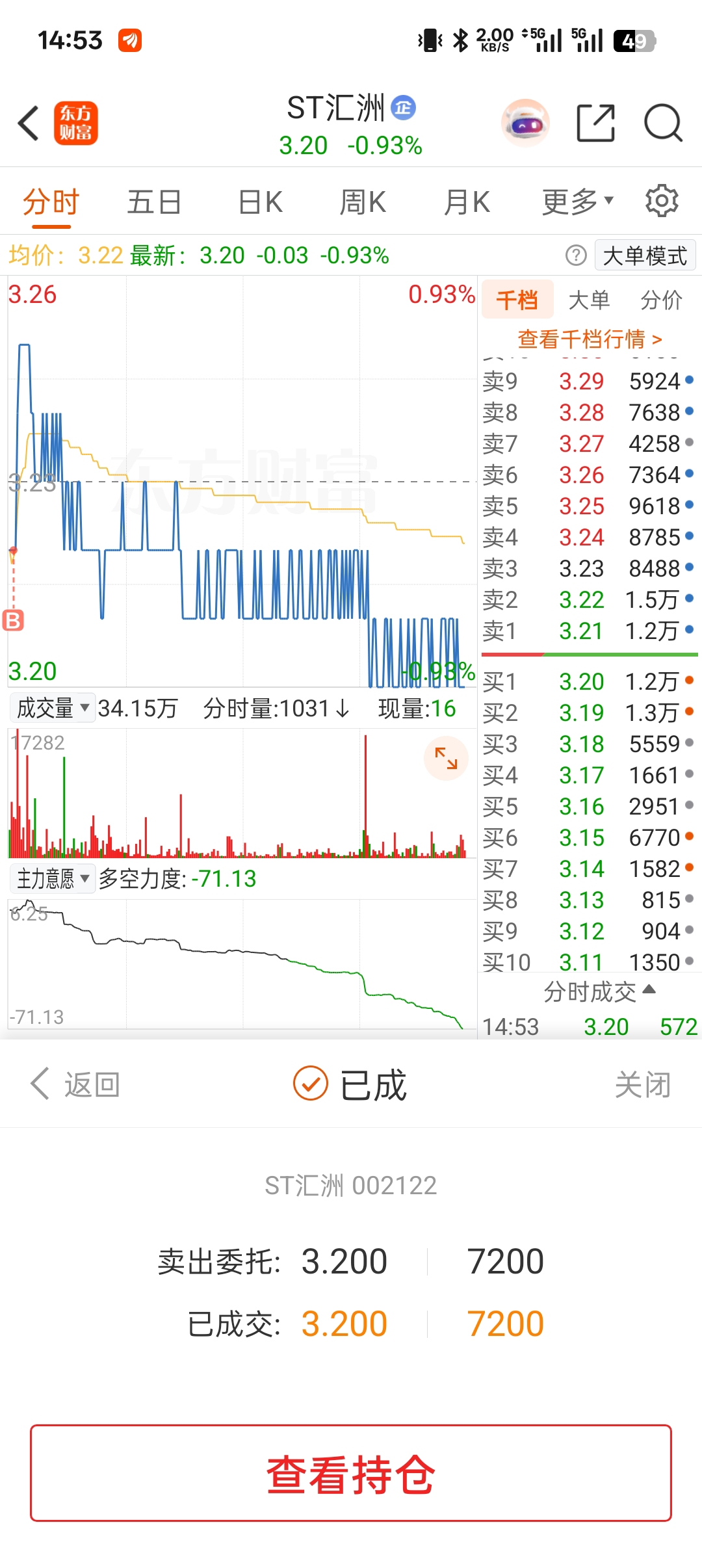This screenshot has width=702, height=1568.
Task: Expand the chart to full screen
Action: [446, 758]
